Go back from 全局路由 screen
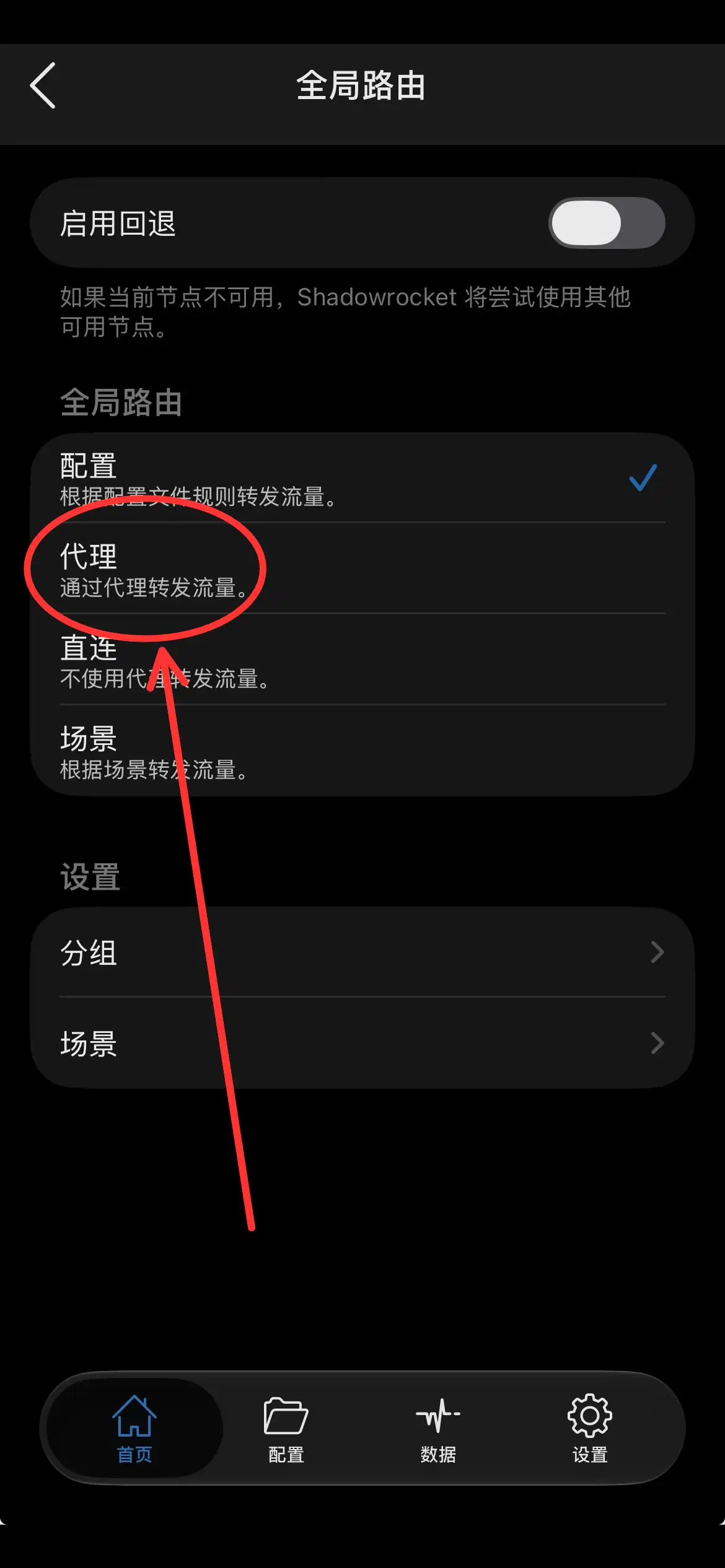The width and height of the screenshot is (725, 1568). pyautogui.click(x=43, y=85)
